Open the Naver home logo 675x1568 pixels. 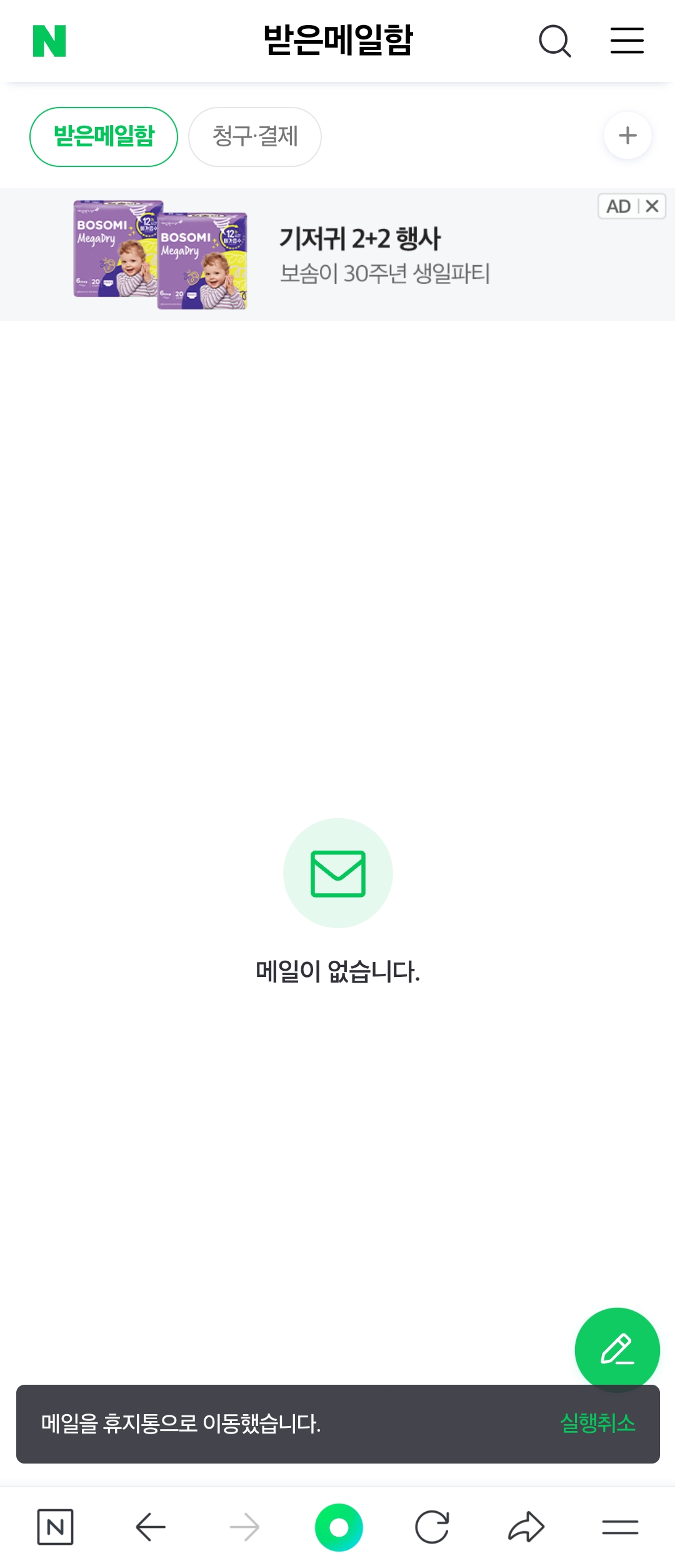click(x=49, y=41)
